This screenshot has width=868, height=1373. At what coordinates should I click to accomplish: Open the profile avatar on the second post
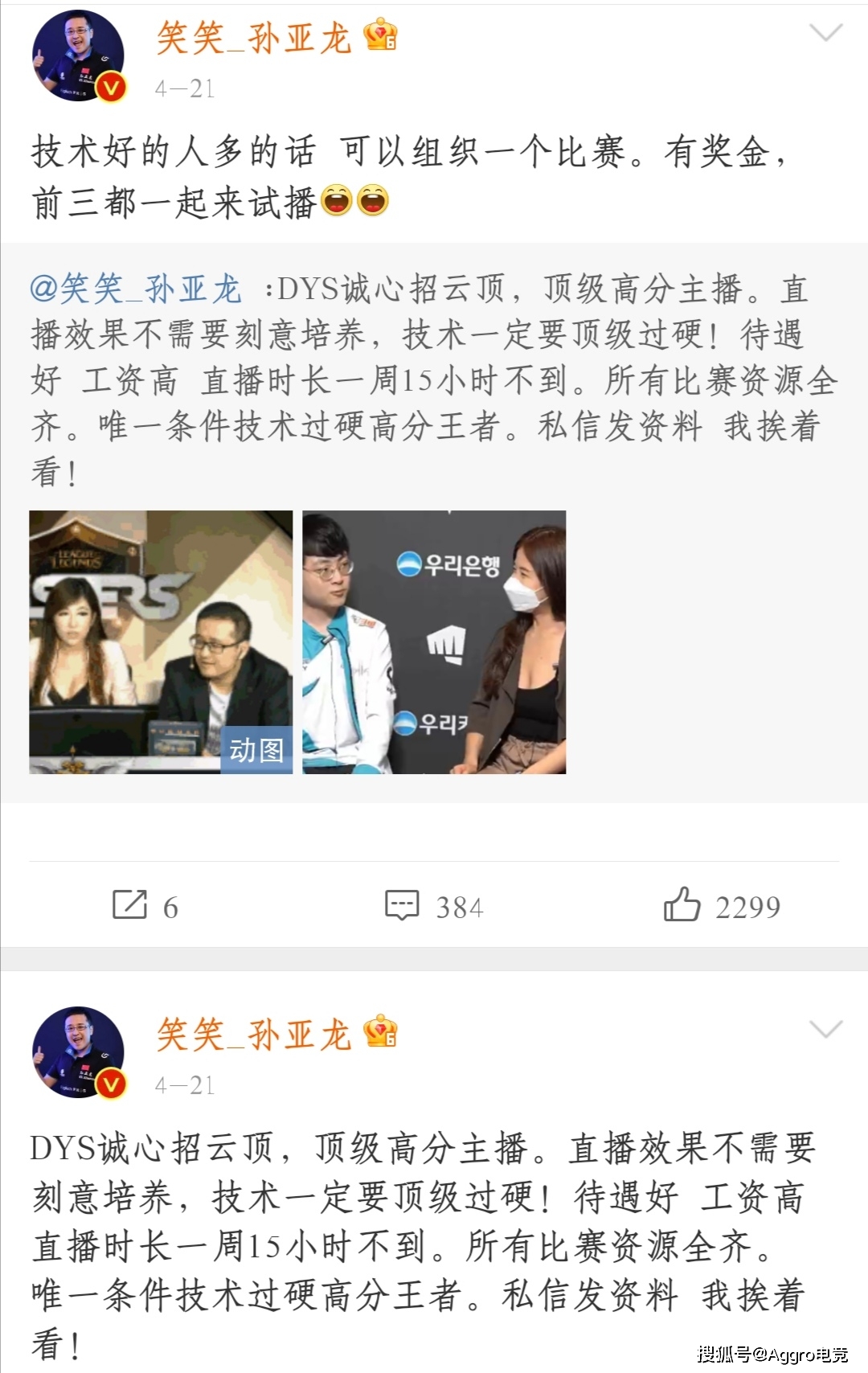click(x=78, y=1053)
